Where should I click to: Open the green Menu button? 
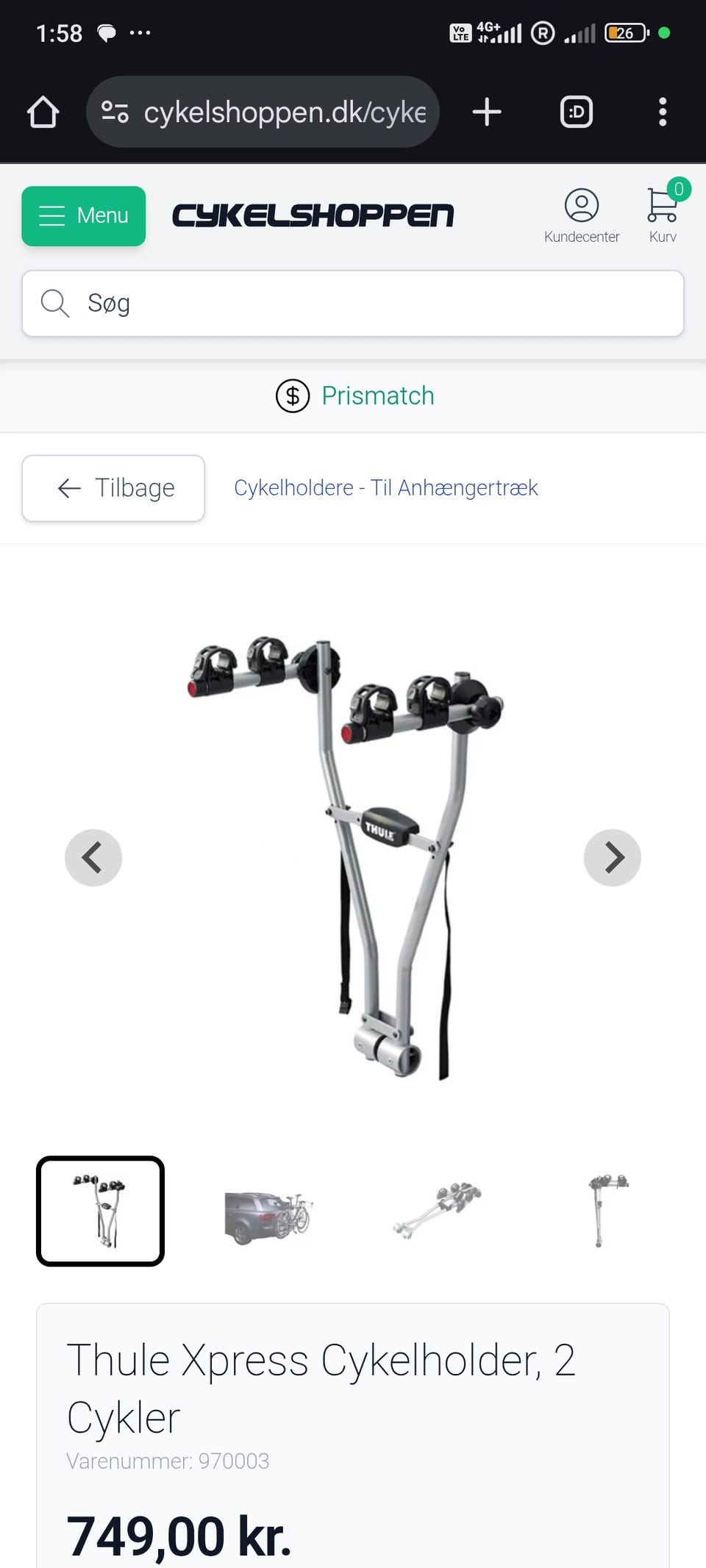pyautogui.click(x=83, y=216)
